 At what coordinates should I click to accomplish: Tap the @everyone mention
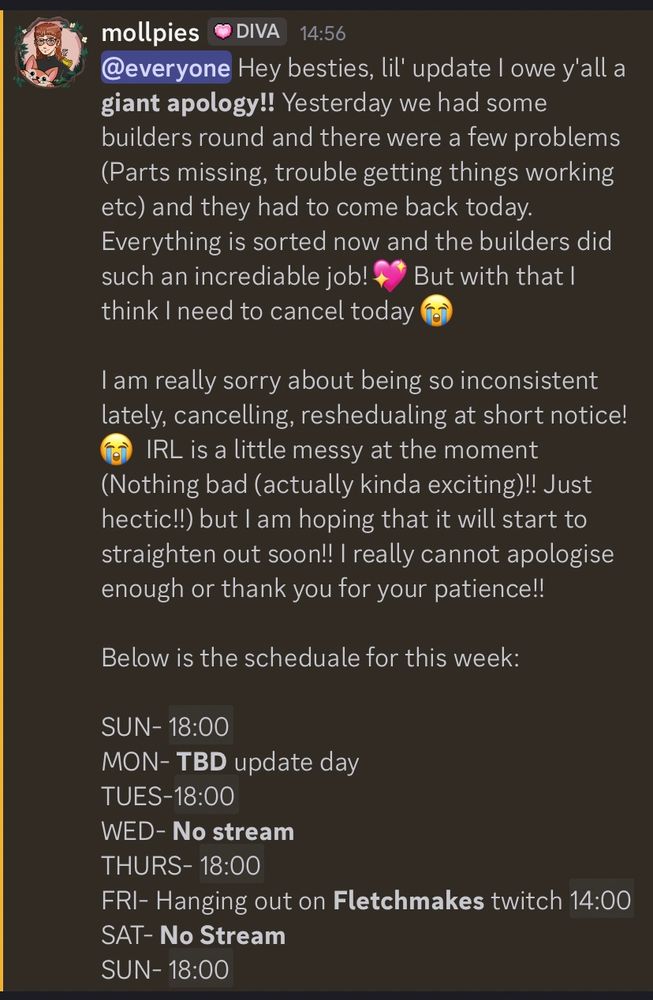coord(166,68)
